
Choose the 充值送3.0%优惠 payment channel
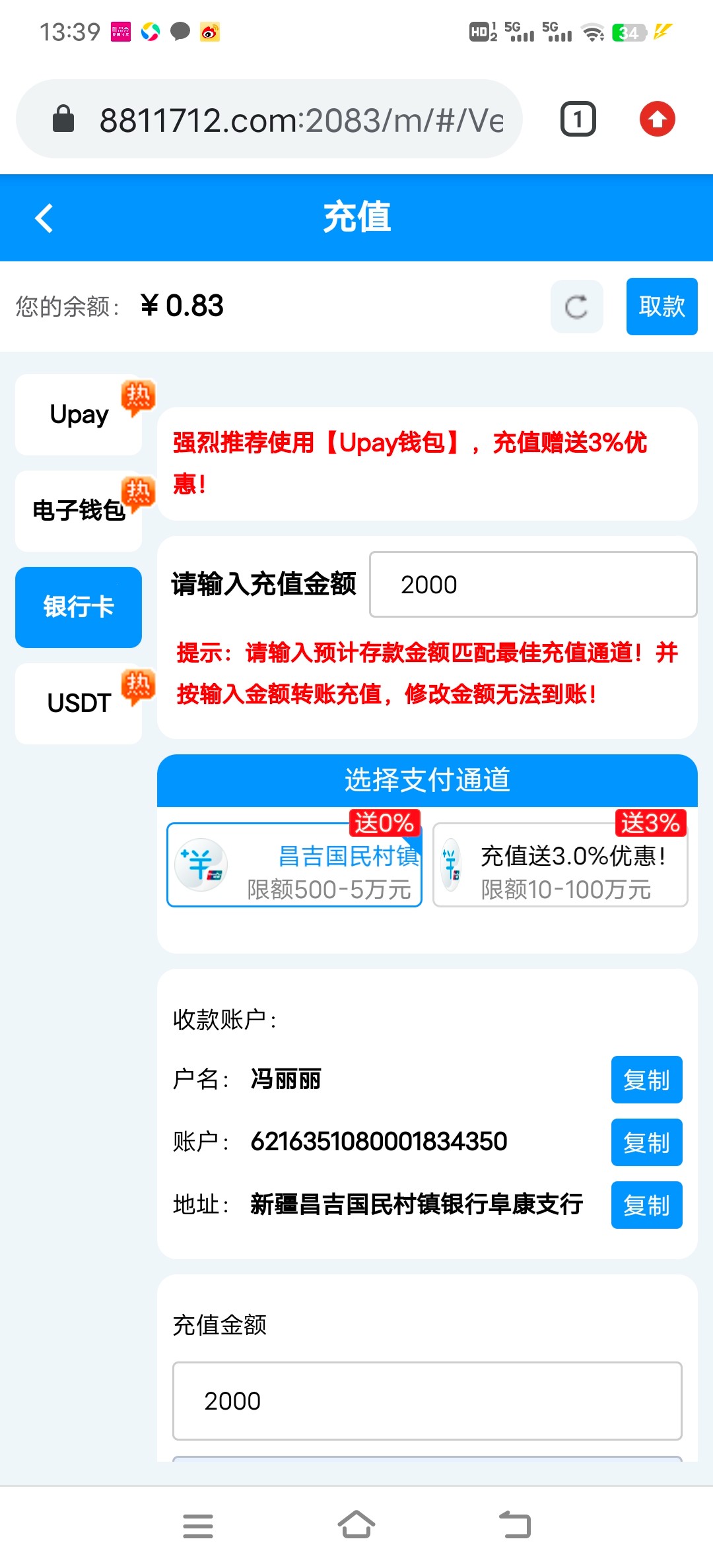point(560,865)
